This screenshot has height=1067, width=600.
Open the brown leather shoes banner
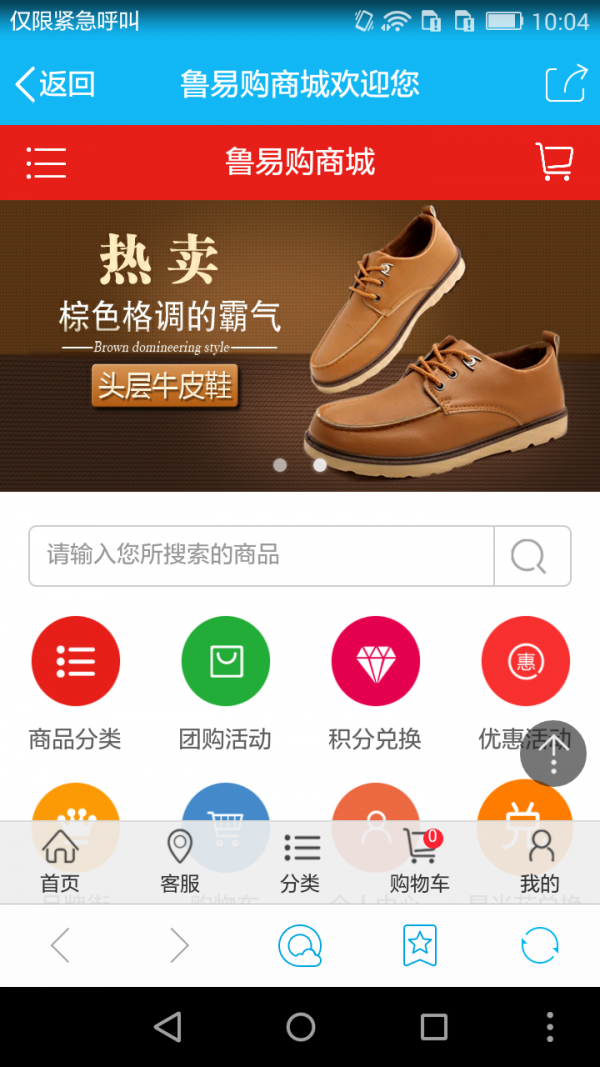[300, 345]
